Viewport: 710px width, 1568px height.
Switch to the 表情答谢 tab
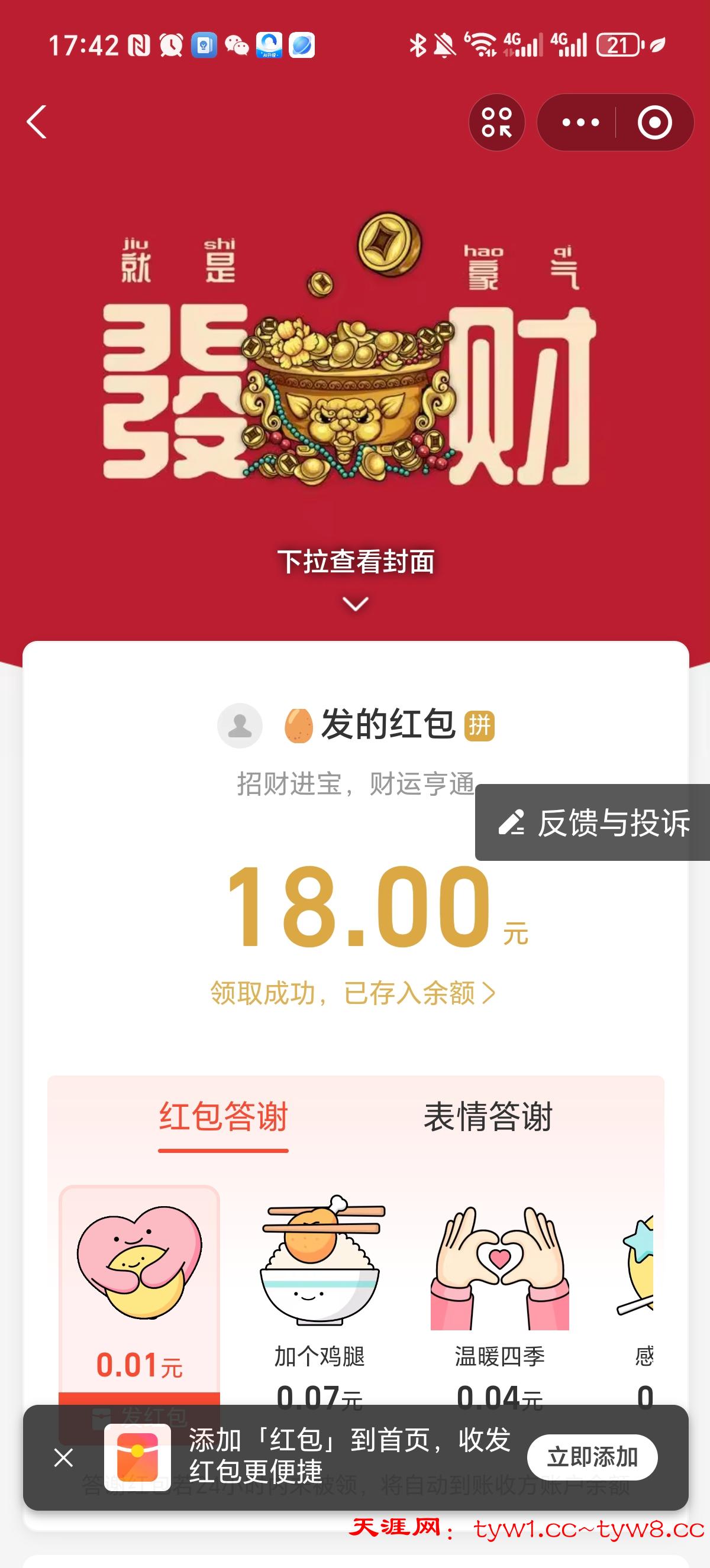[x=488, y=1117]
